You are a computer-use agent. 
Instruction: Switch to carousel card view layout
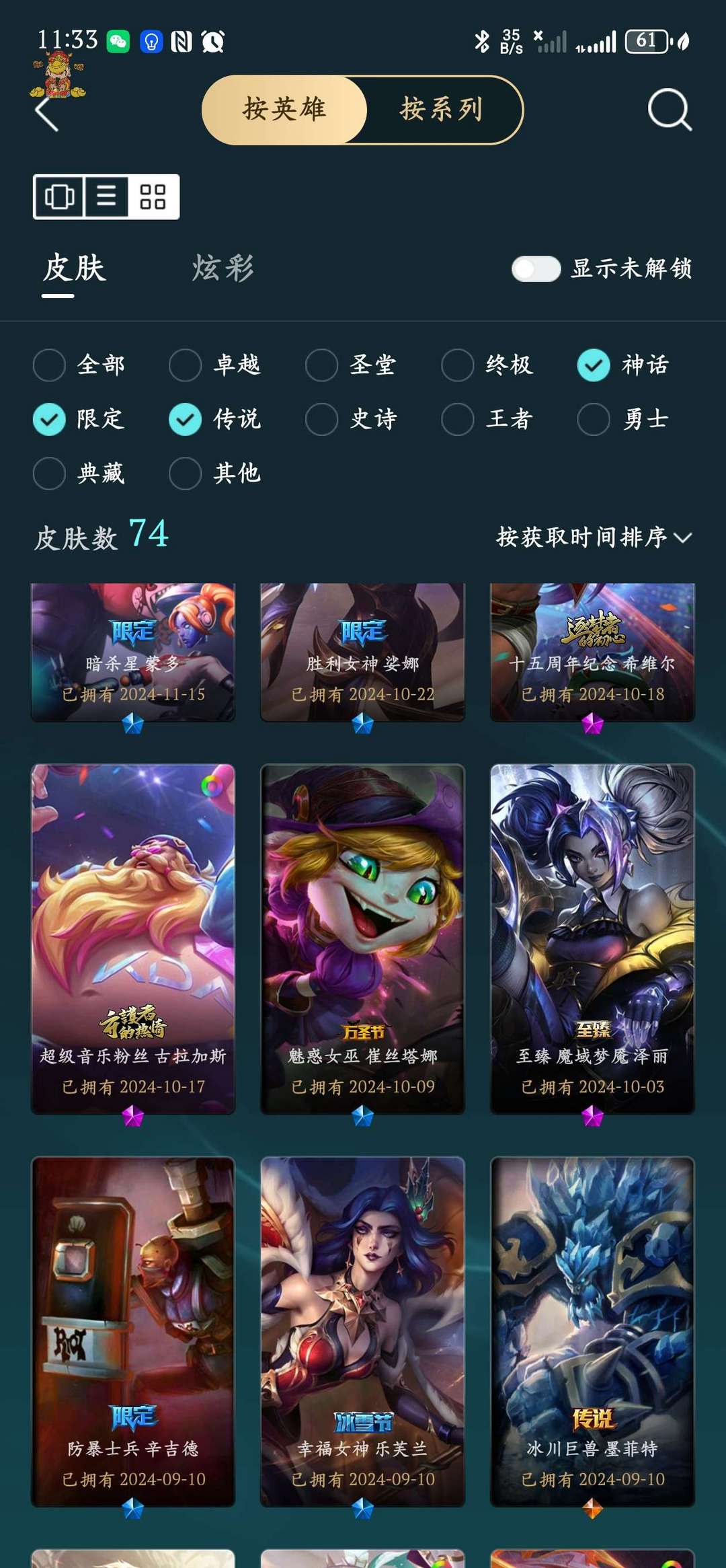tap(59, 197)
